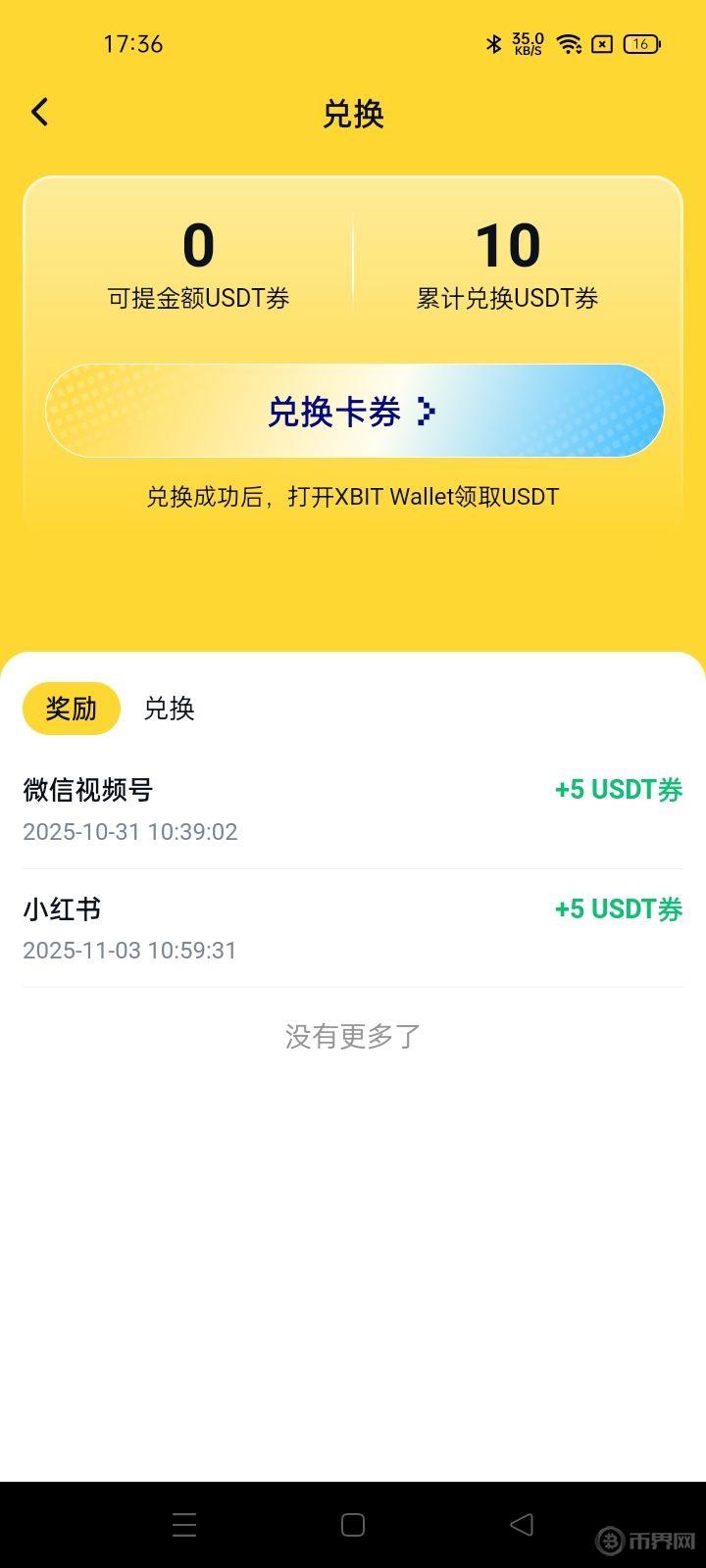Tap the 小红书 reward entry
The height and width of the screenshot is (1568, 706).
[61, 909]
